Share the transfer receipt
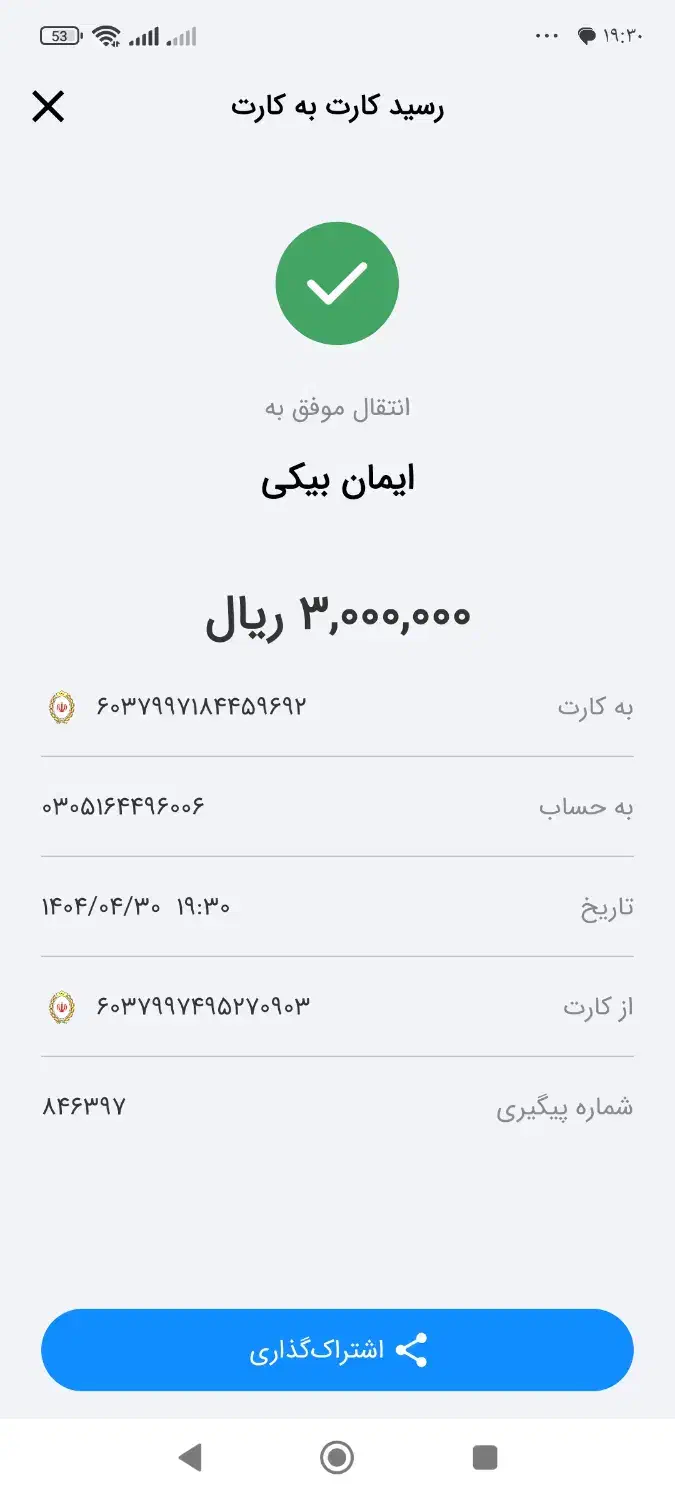 point(337,1349)
